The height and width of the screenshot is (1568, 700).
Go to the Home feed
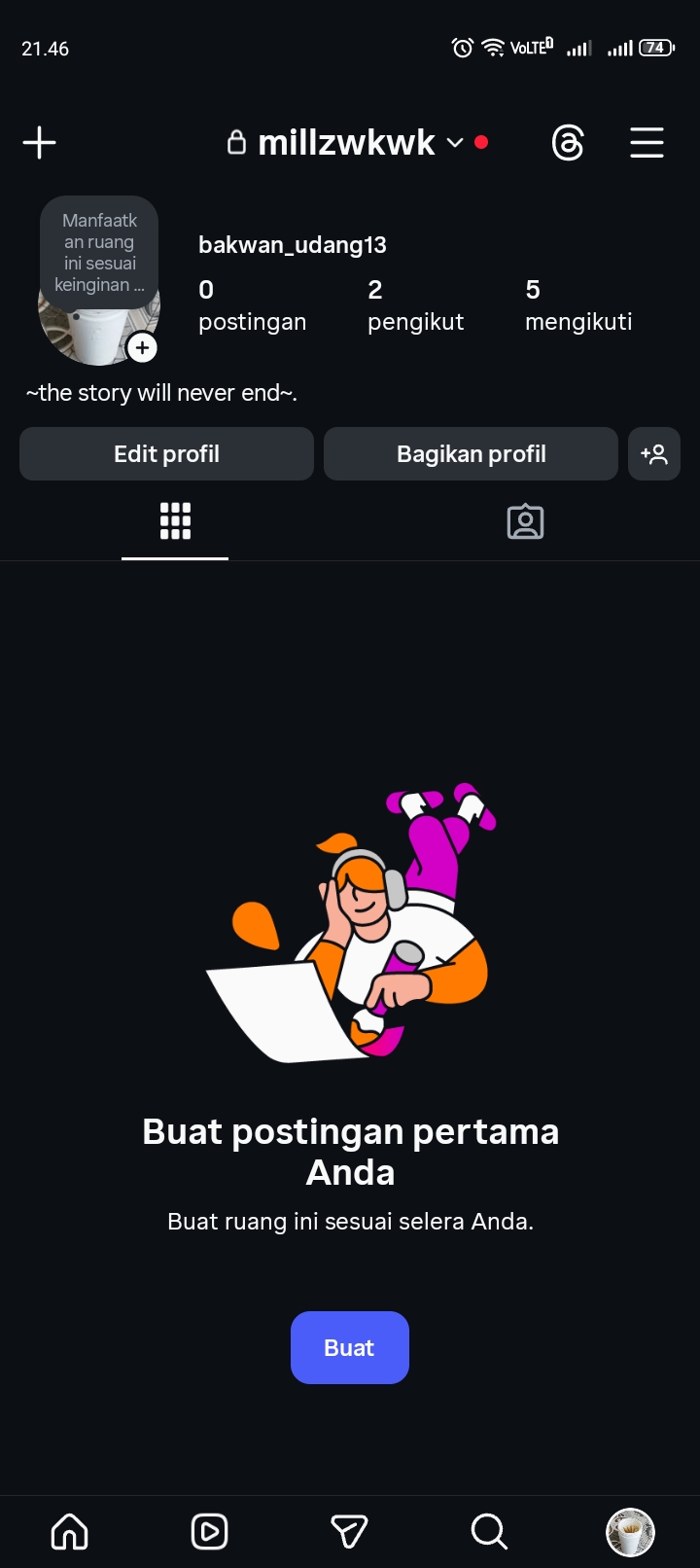coord(70,1532)
